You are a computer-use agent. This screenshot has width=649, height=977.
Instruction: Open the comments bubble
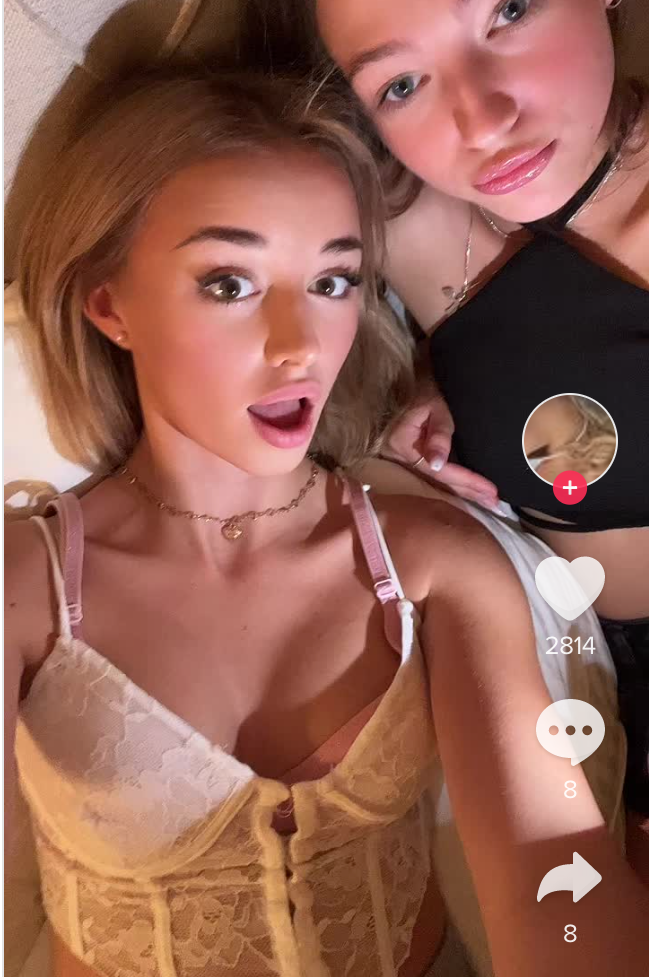(x=570, y=731)
